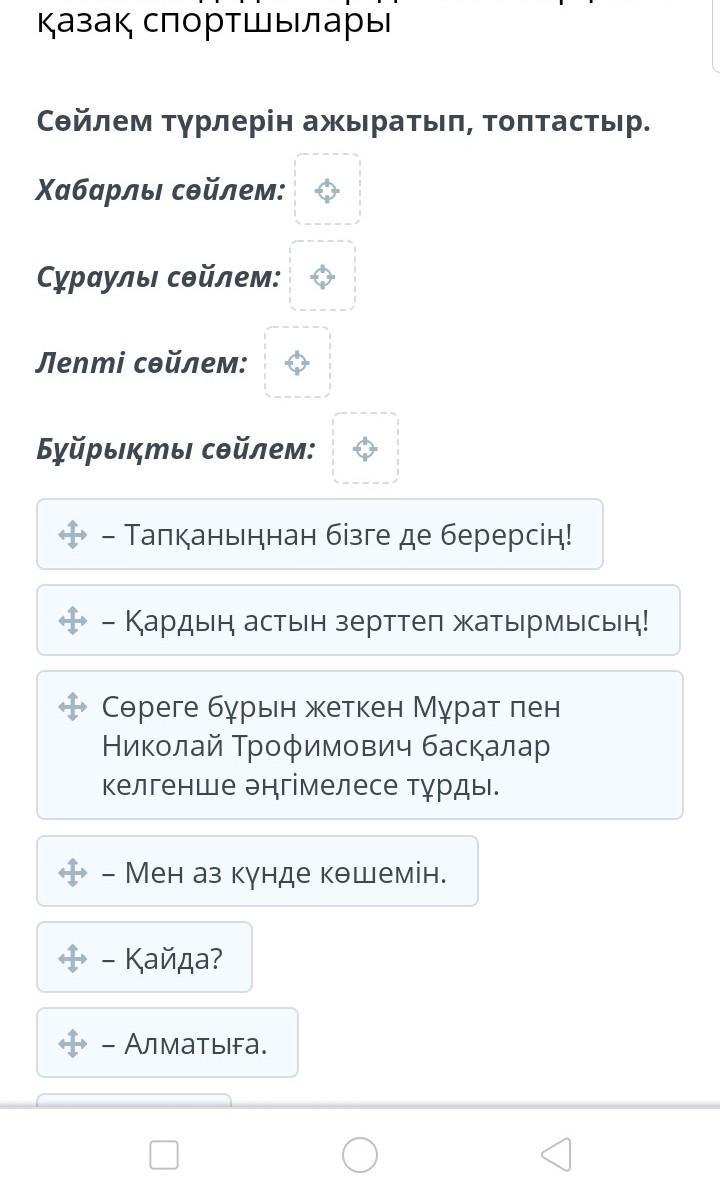720x1203 pixels.
Task: Select the Лепті сөйлем drop slot
Action: coord(297,362)
